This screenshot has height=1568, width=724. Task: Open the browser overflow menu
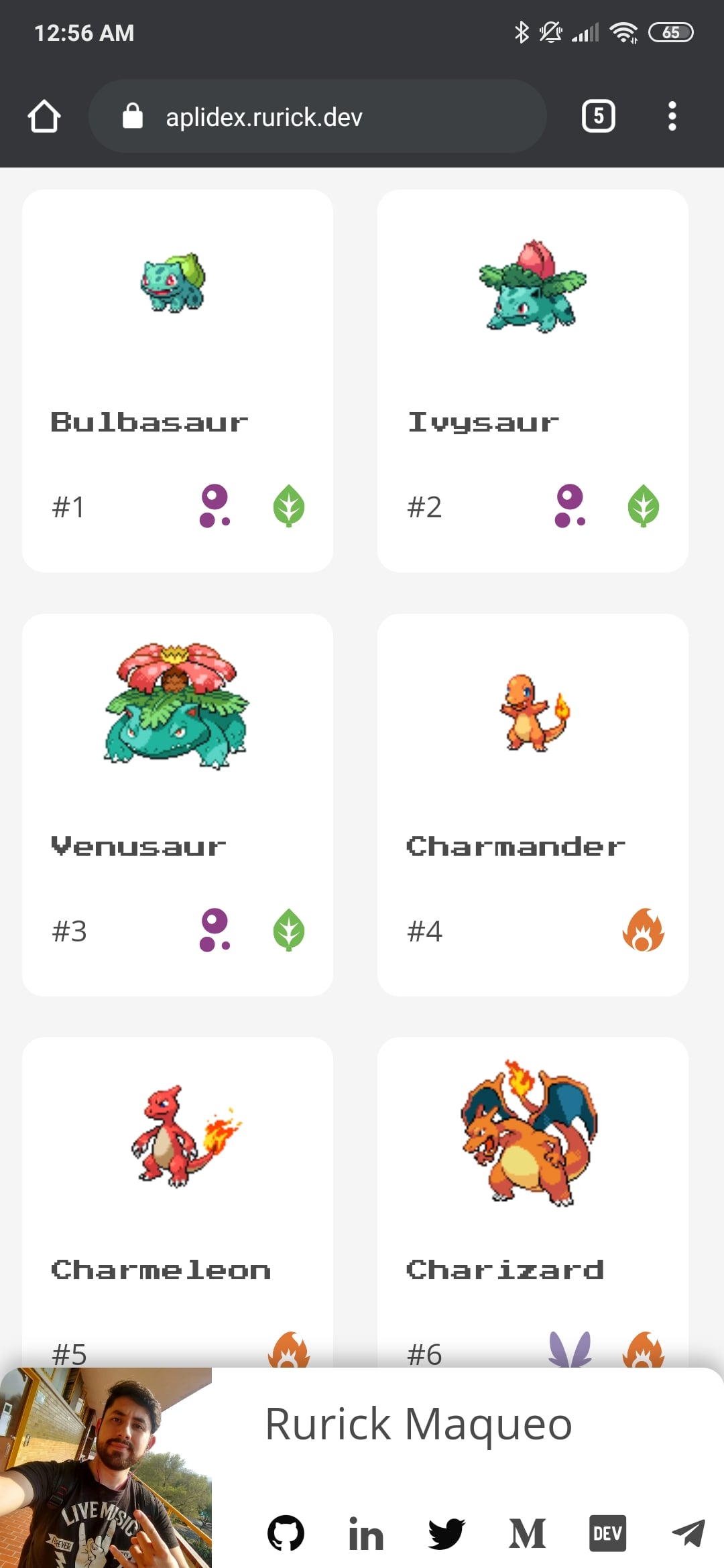point(672,117)
